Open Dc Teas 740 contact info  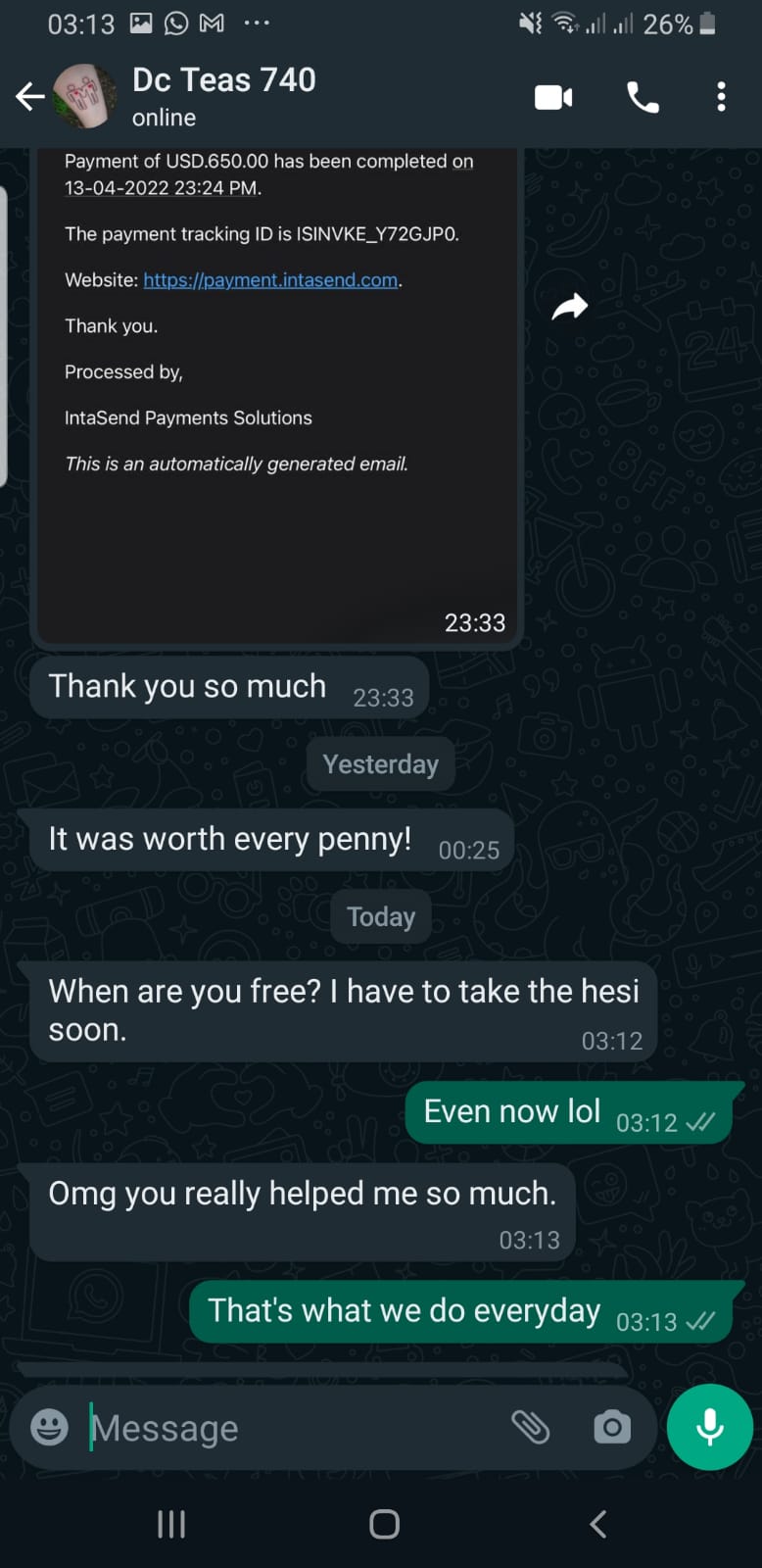click(x=224, y=96)
